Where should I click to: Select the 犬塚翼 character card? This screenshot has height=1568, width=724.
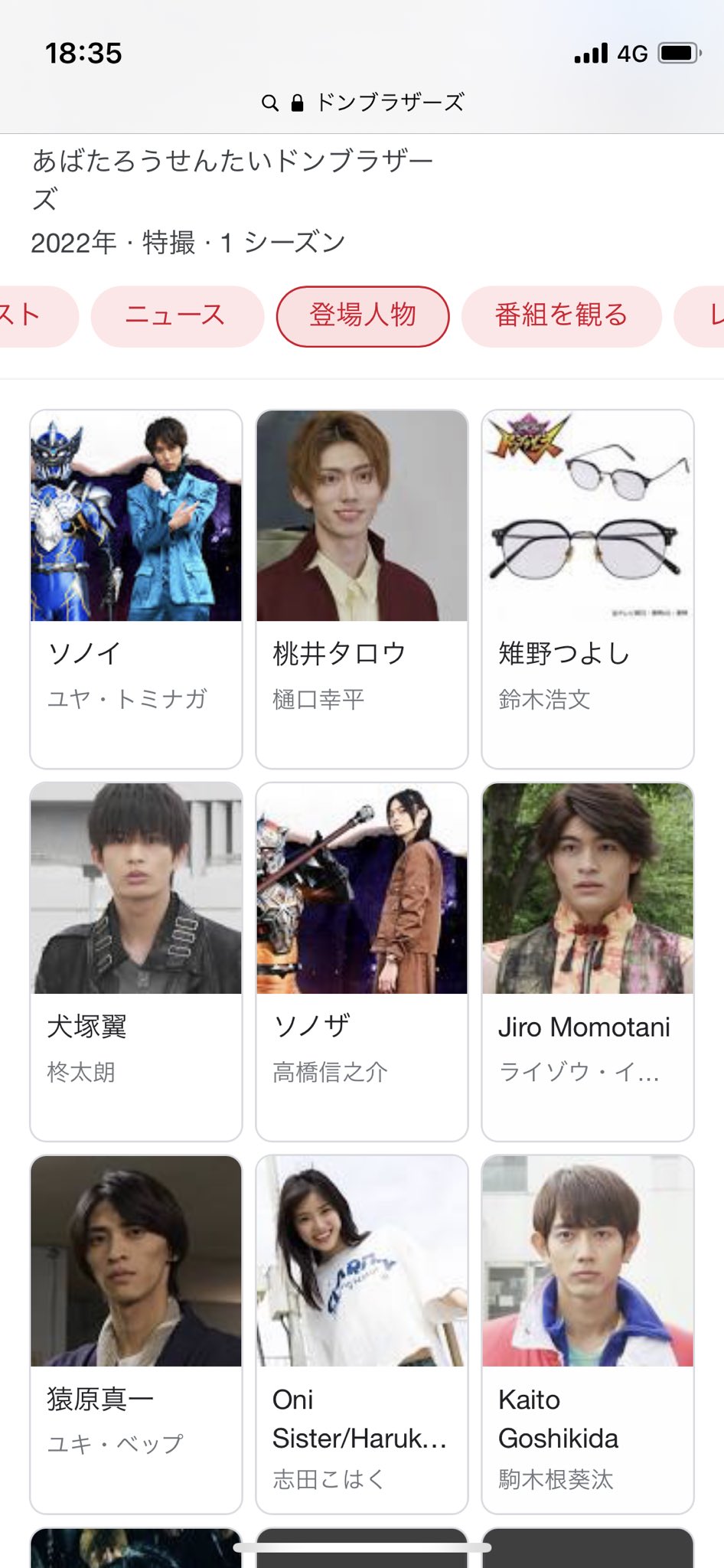tap(136, 961)
